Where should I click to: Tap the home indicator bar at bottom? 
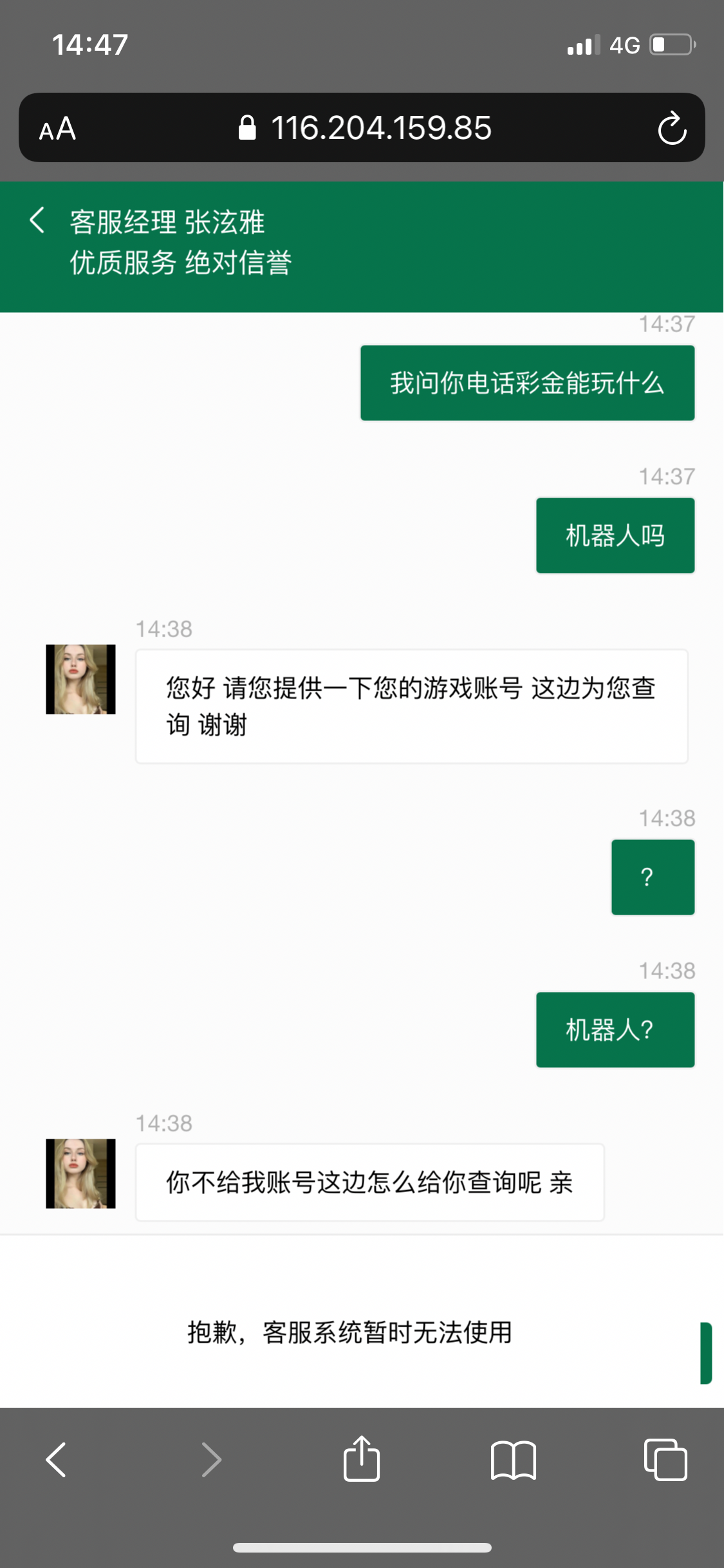pyautogui.click(x=362, y=1547)
